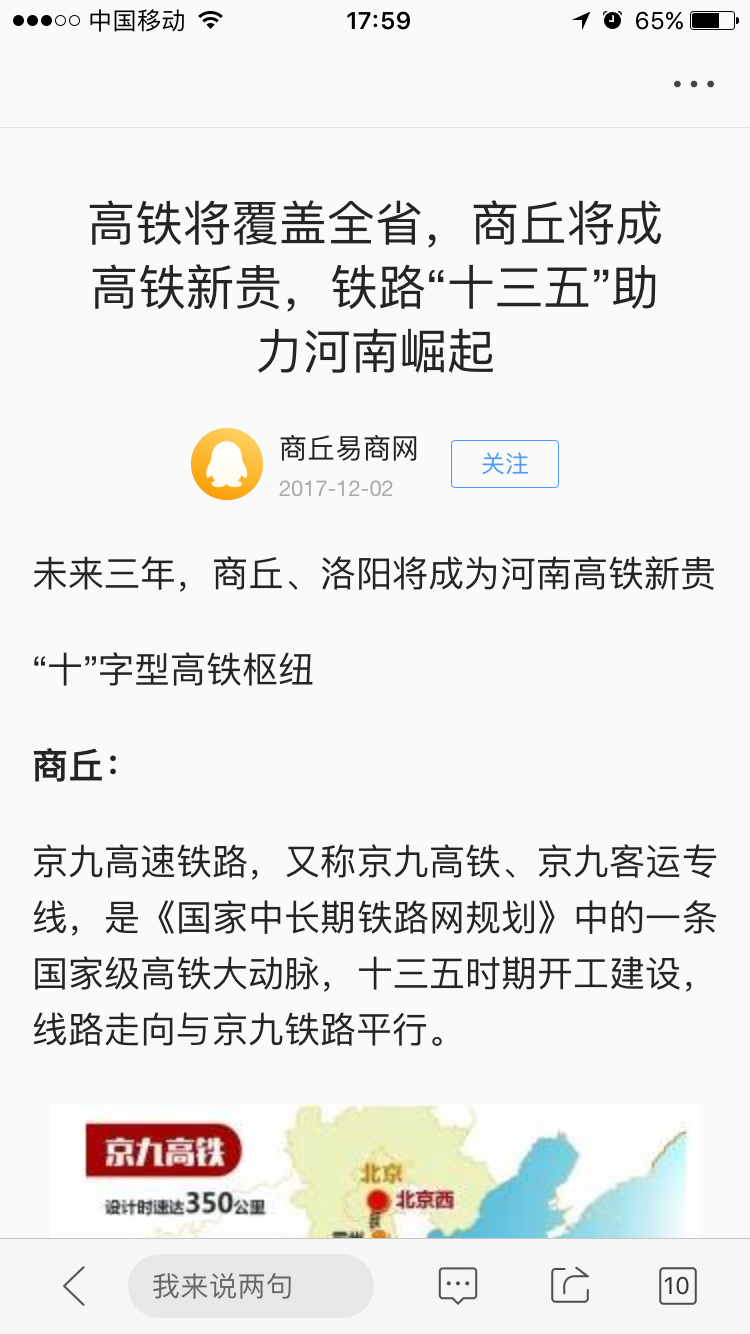Open the three-dot overflow menu
Screen dimensions: 750x1334
(693, 84)
